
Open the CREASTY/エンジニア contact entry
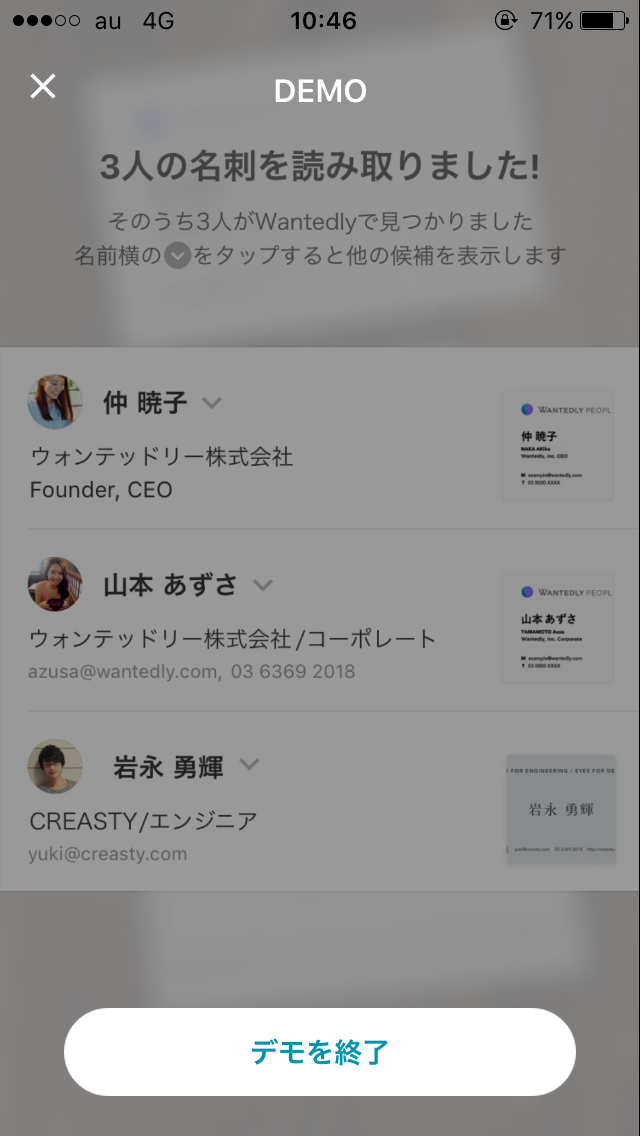tap(320, 801)
